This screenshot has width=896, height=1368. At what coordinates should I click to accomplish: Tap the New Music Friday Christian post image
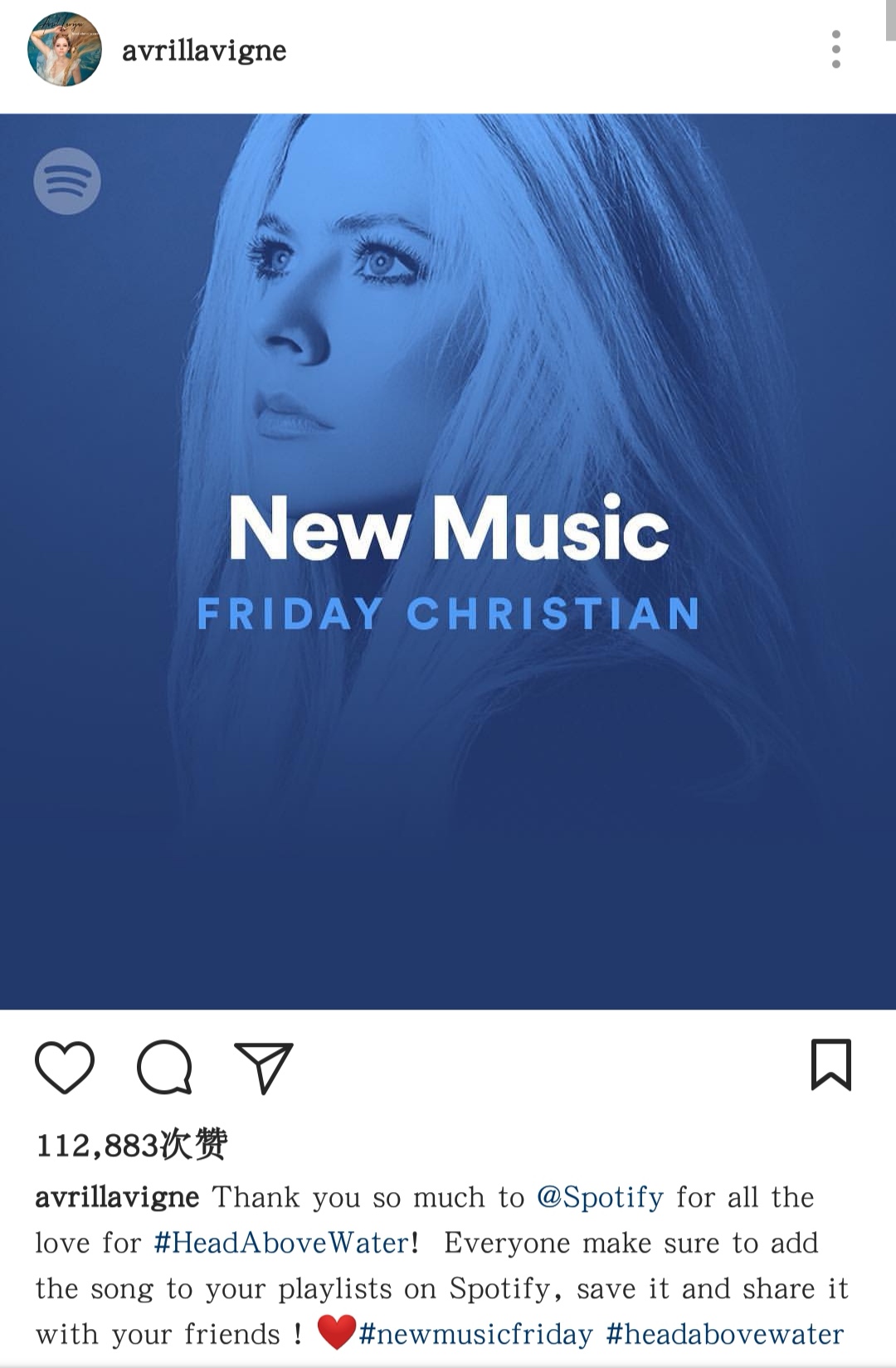pyautogui.click(x=448, y=561)
